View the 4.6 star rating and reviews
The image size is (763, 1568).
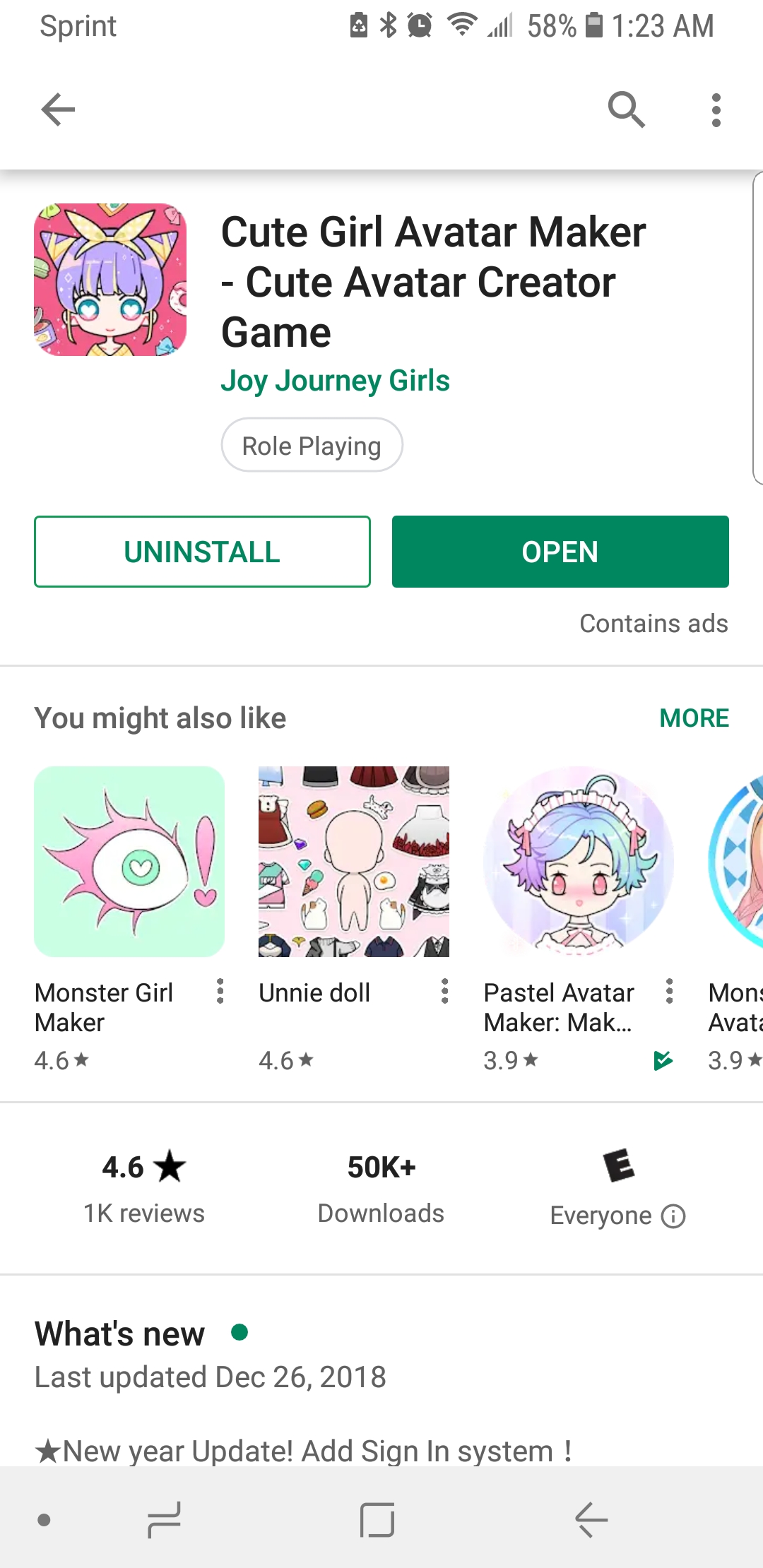[144, 1189]
